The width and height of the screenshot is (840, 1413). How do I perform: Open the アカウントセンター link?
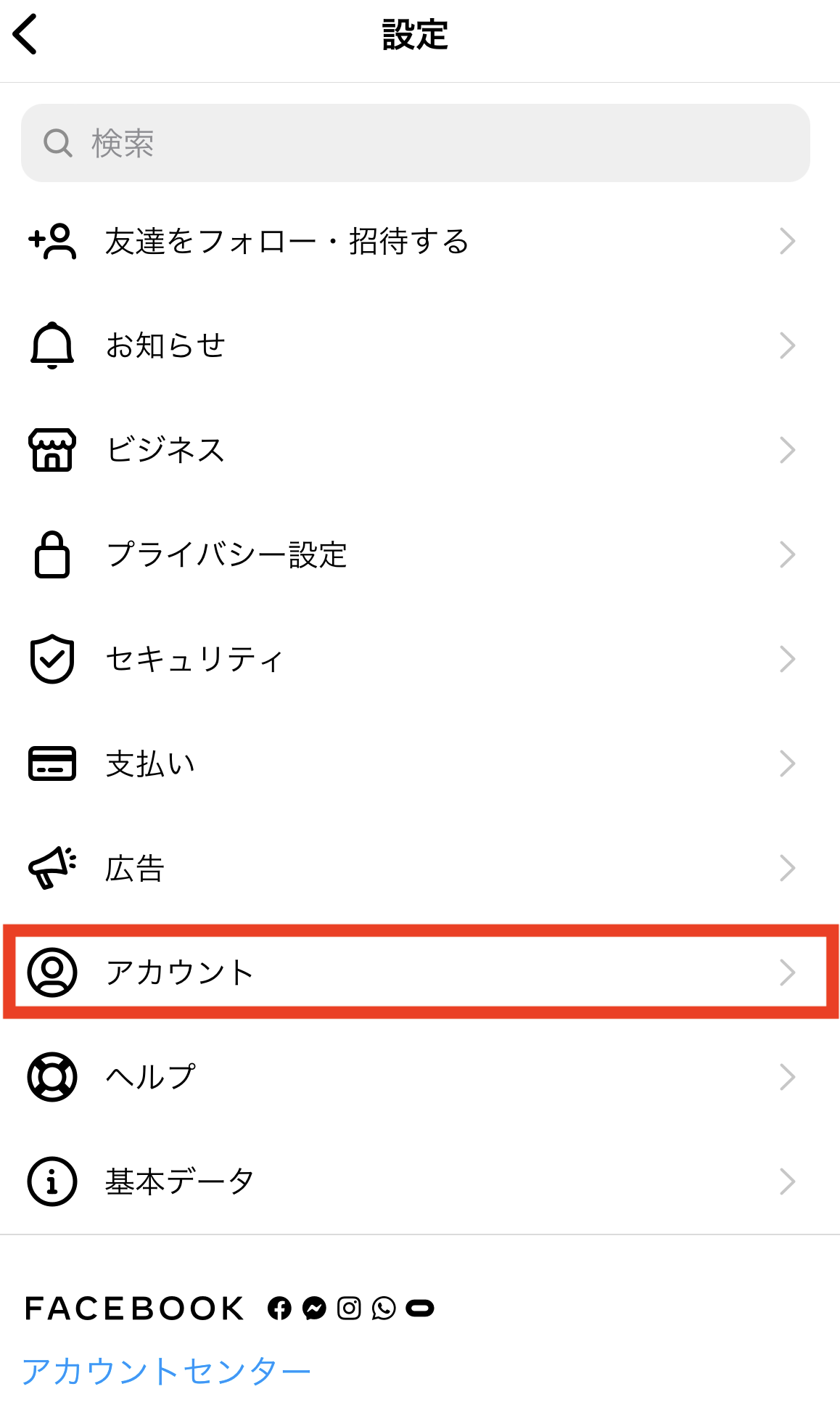point(166,1372)
